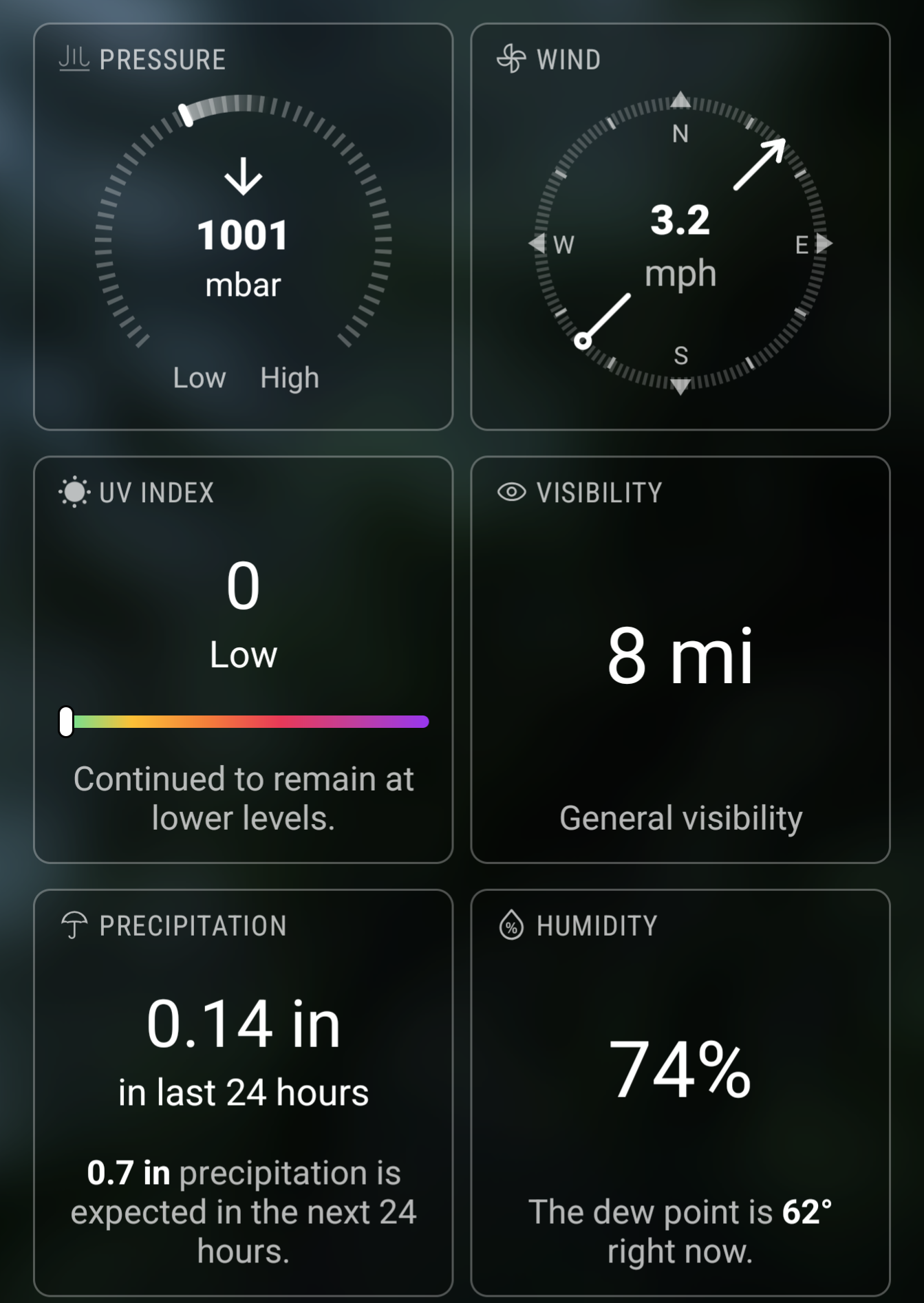Tap the Precipitation card

click(243, 1092)
